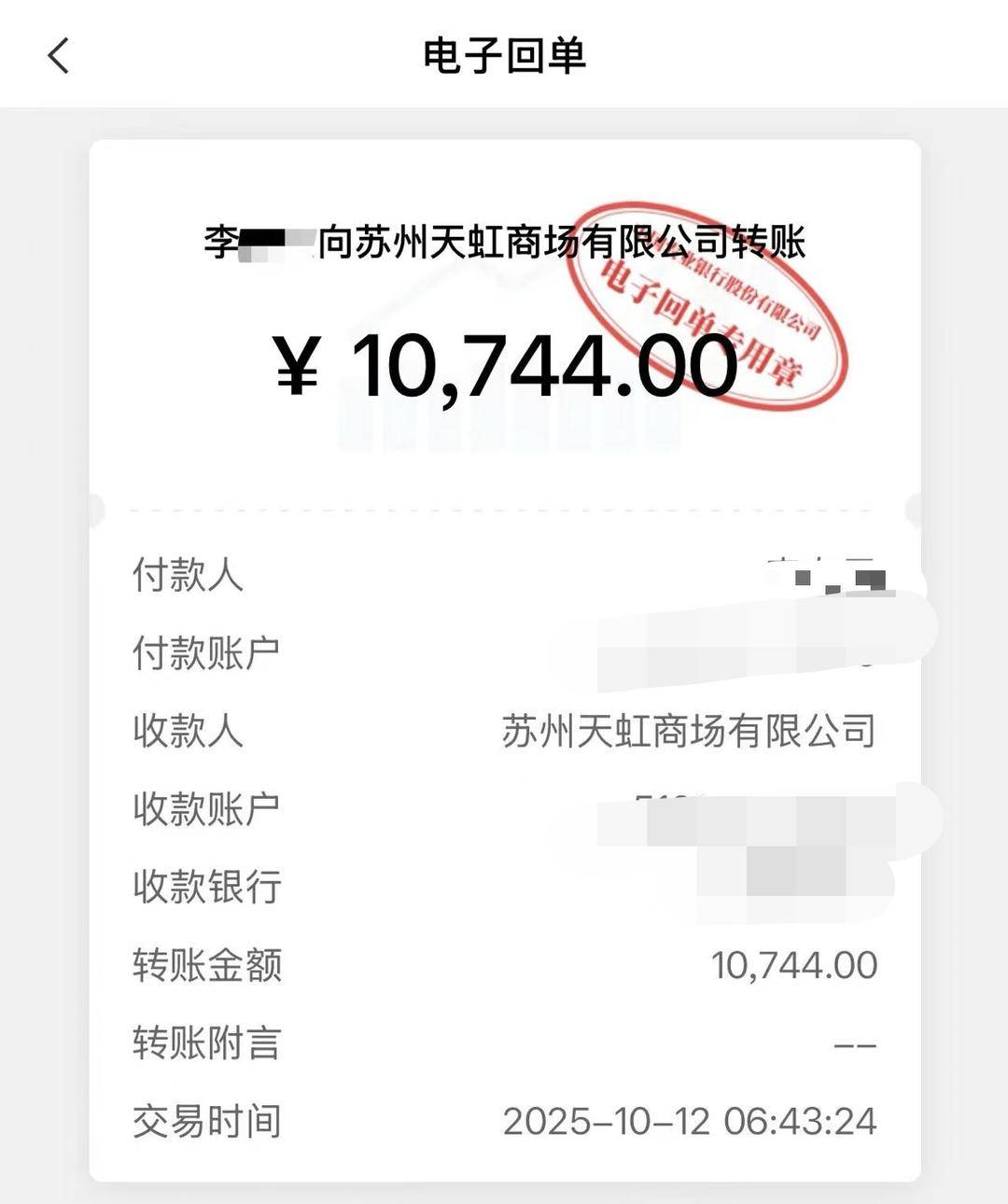Tap the back arrow to exit receipt
The height and width of the screenshot is (1204, 1008).
[59, 56]
